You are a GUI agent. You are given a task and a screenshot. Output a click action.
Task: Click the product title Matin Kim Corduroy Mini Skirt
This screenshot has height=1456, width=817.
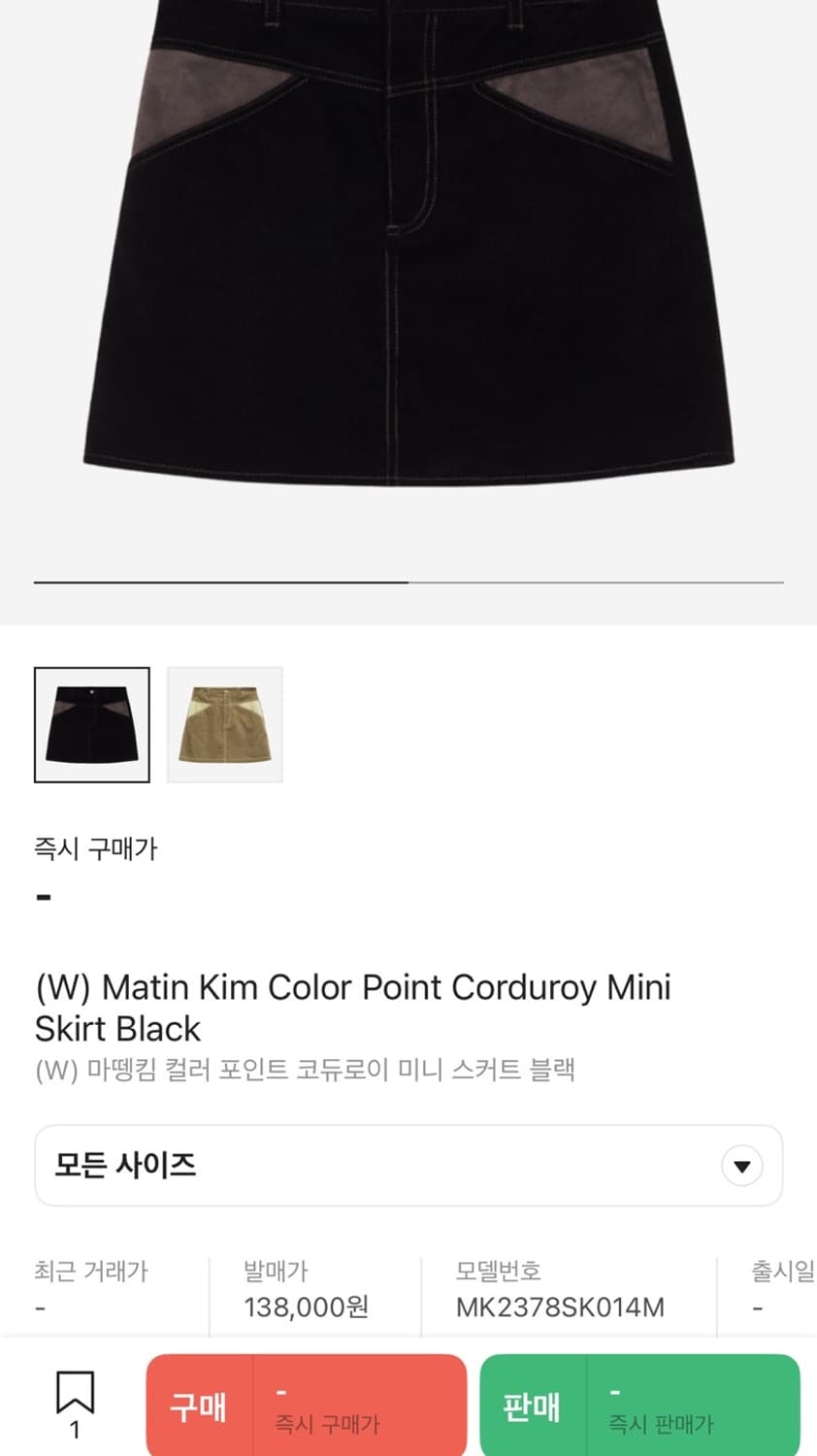351,1008
